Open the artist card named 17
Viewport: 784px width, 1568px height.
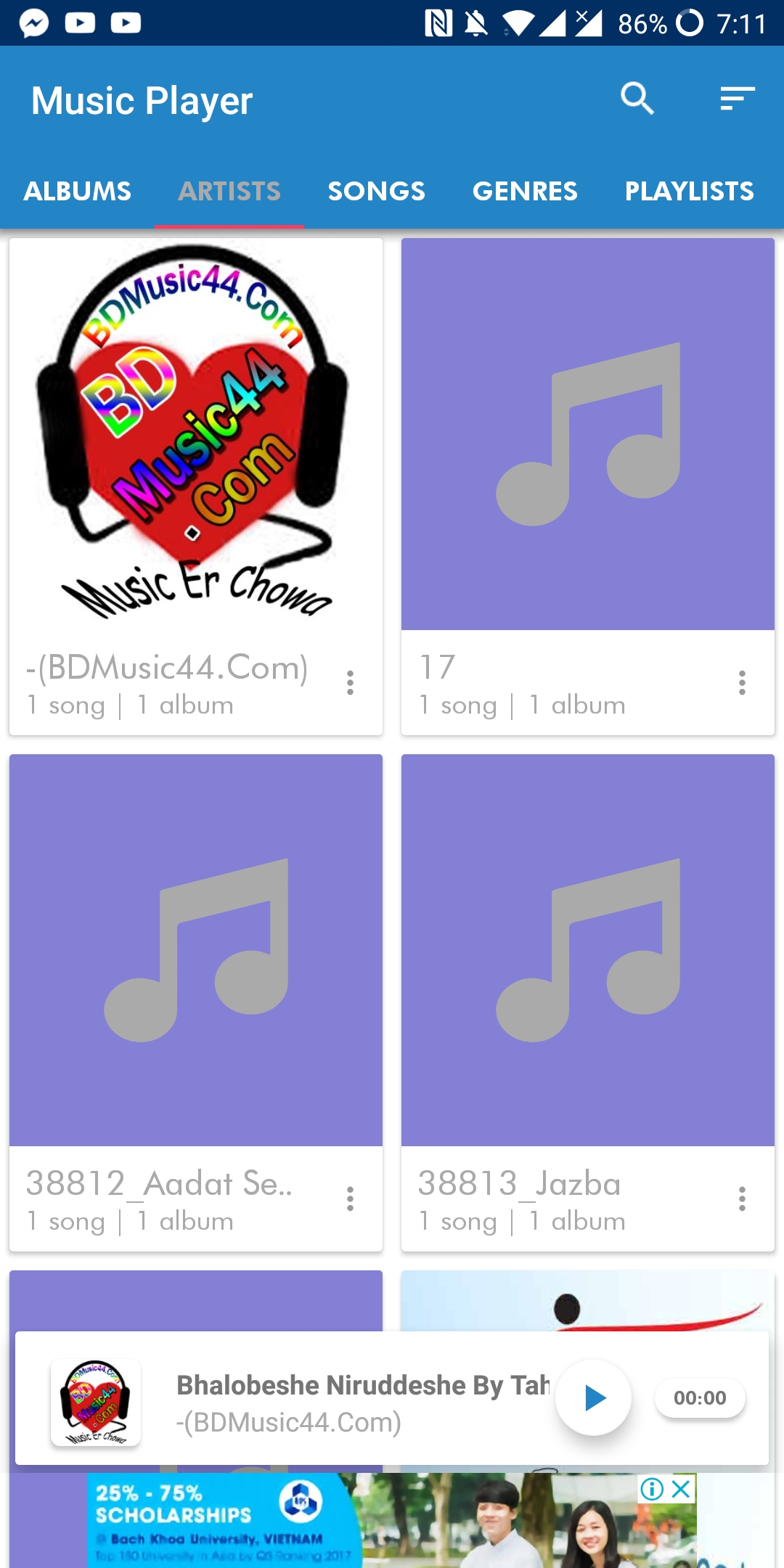(588, 436)
